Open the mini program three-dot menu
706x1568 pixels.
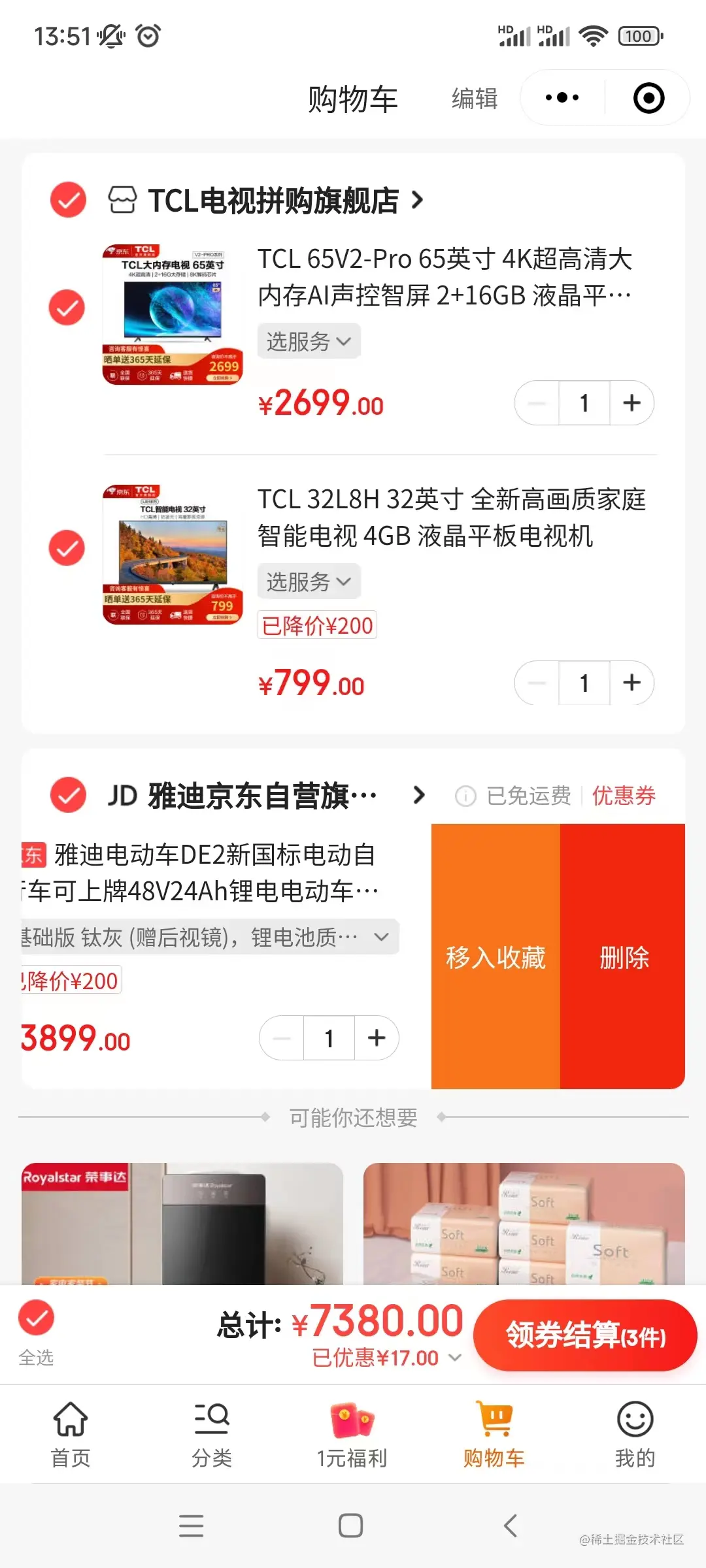point(562,98)
